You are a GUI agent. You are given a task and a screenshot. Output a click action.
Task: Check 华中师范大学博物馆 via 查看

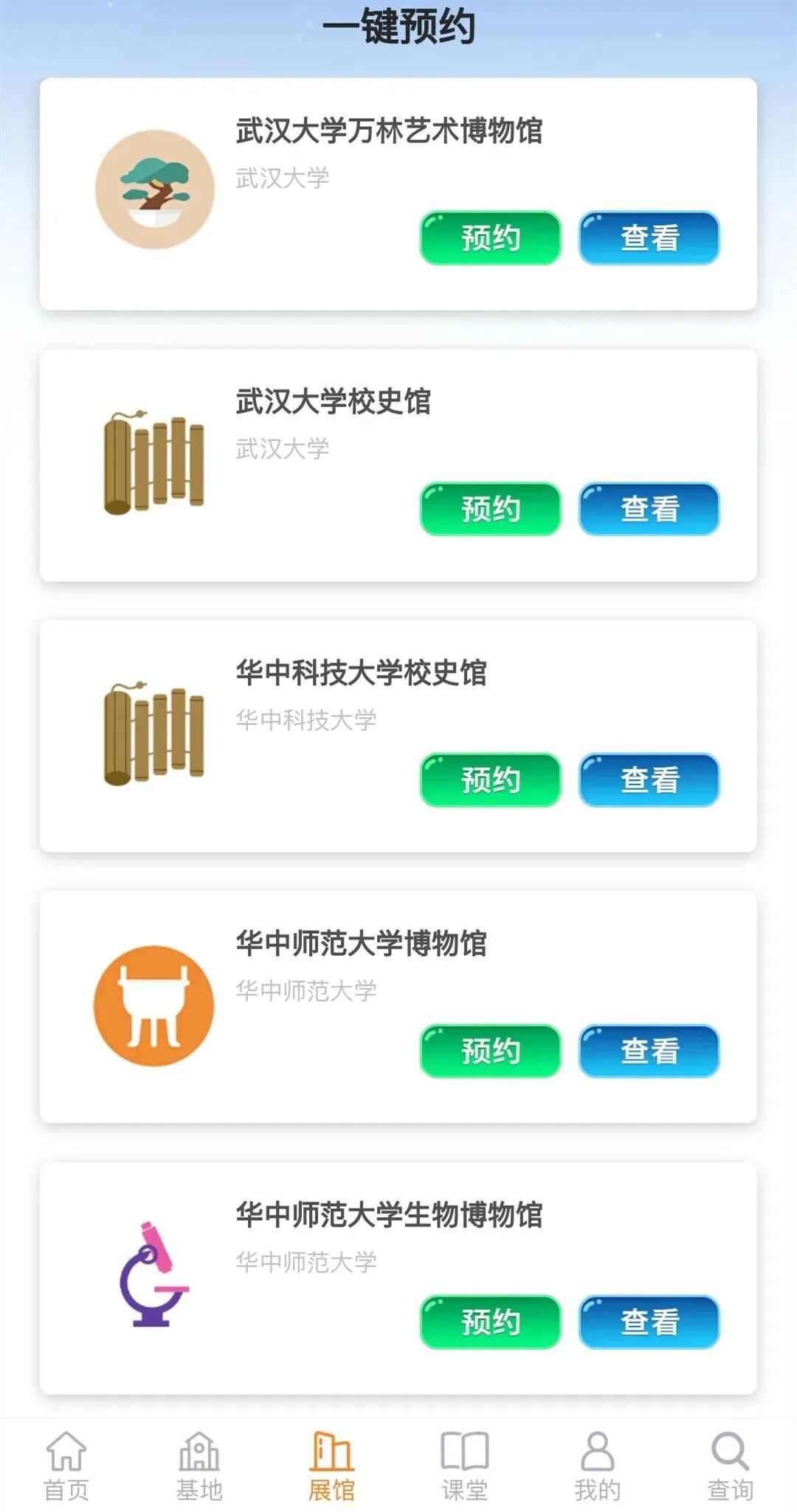click(x=649, y=1051)
